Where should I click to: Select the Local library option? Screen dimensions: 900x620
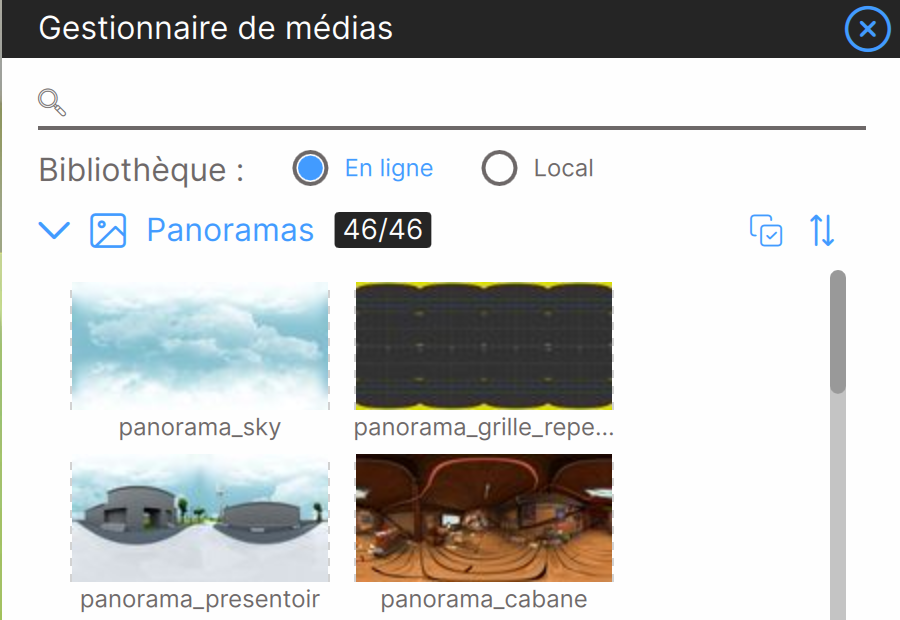pyautogui.click(x=499, y=169)
